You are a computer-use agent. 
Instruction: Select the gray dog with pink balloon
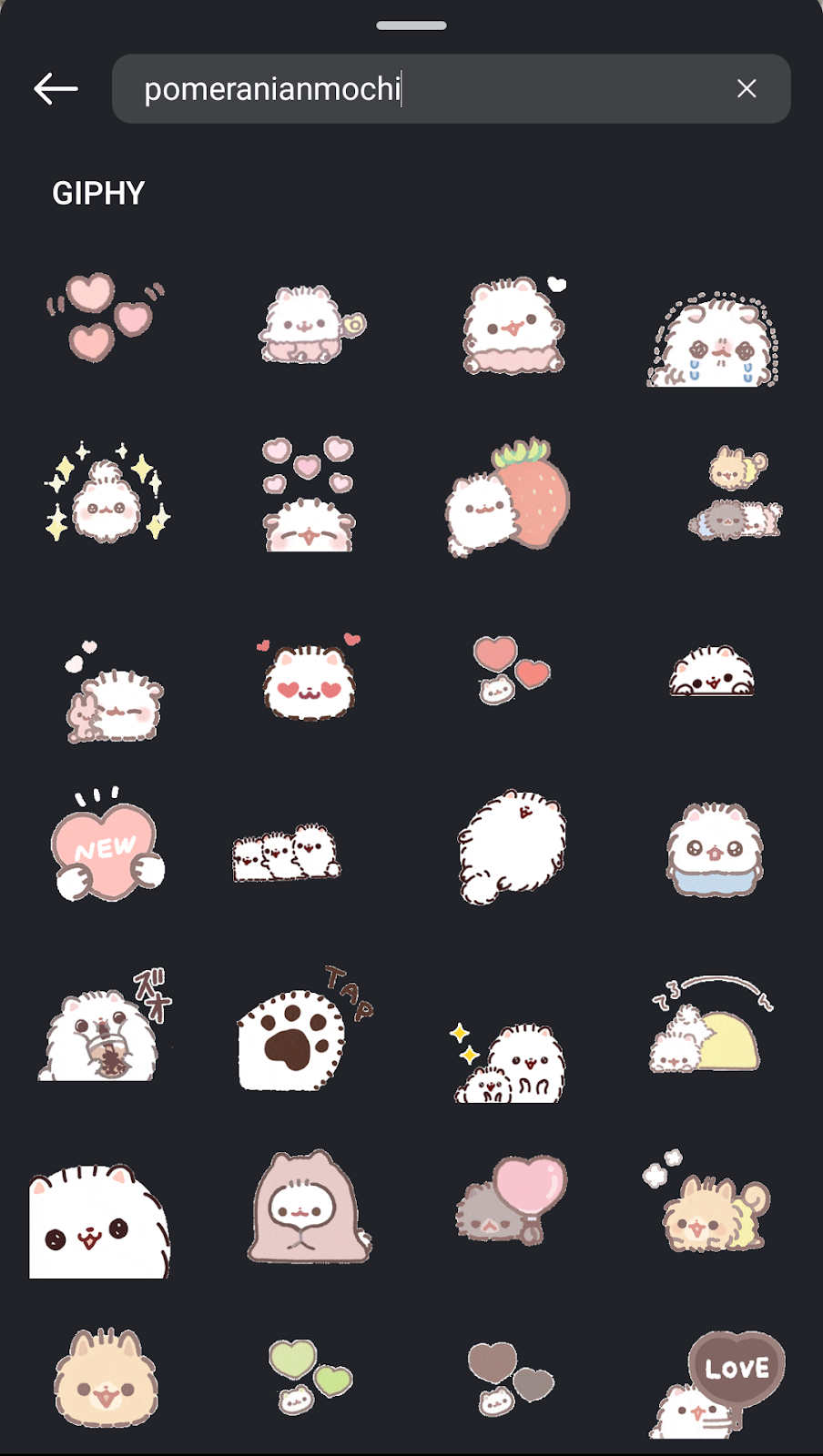[512, 1199]
